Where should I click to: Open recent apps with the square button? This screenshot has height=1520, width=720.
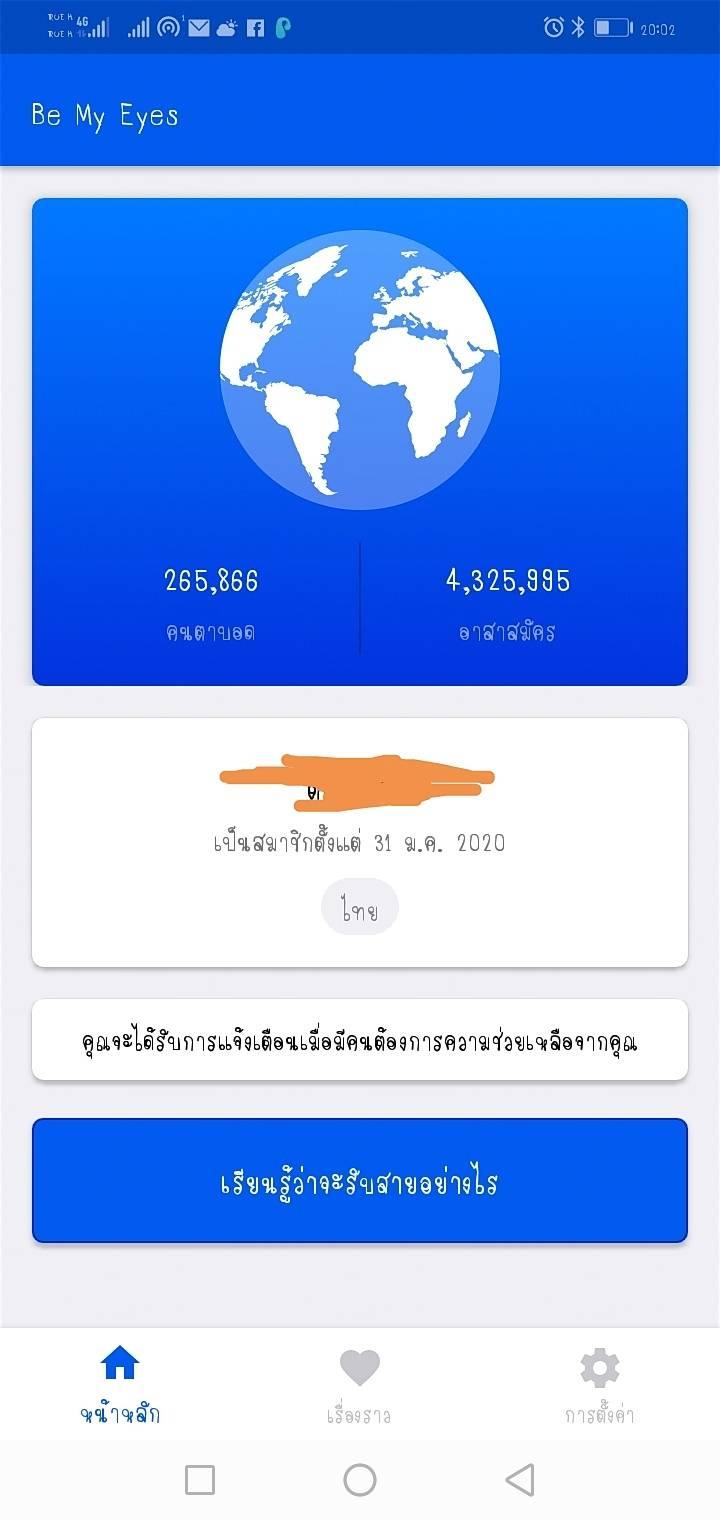[x=200, y=1480]
